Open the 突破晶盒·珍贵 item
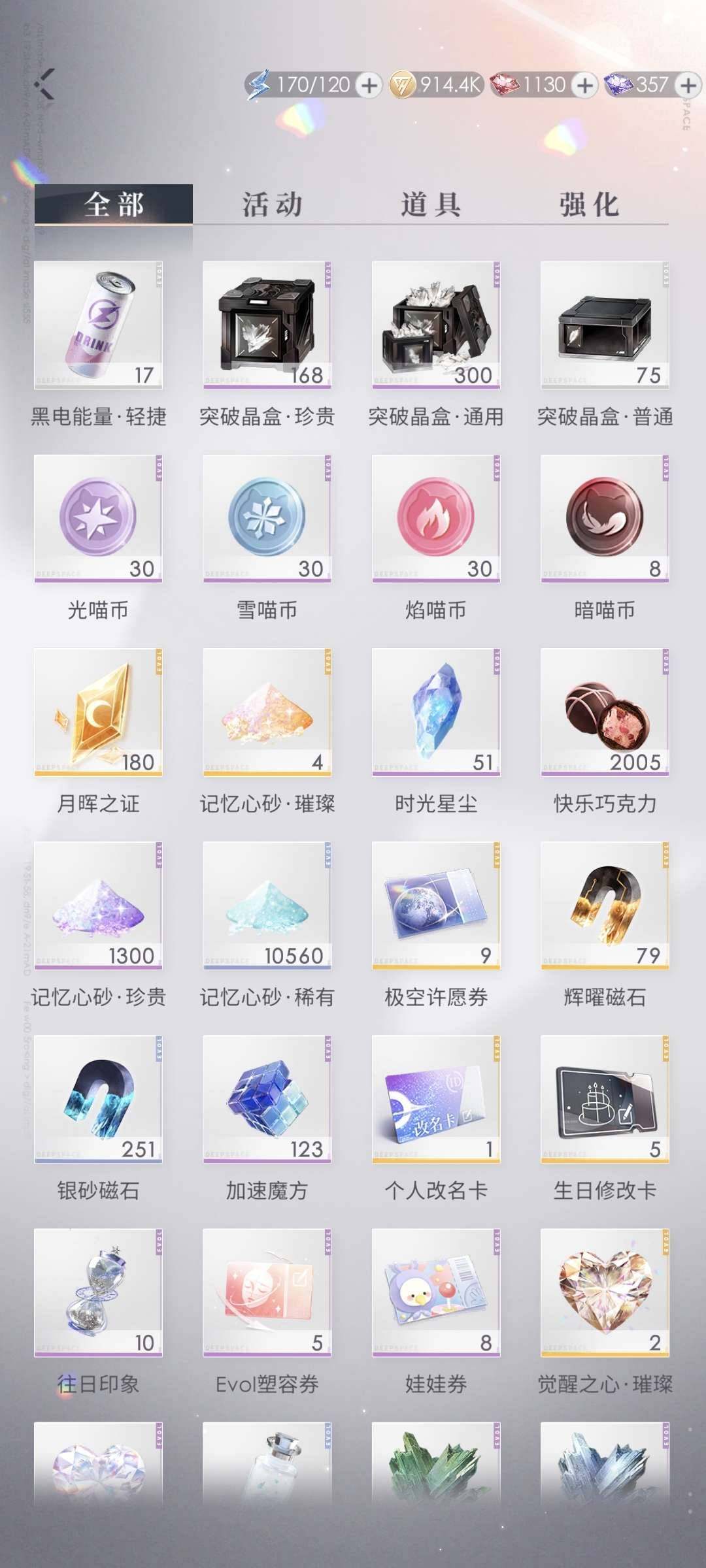 click(267, 325)
